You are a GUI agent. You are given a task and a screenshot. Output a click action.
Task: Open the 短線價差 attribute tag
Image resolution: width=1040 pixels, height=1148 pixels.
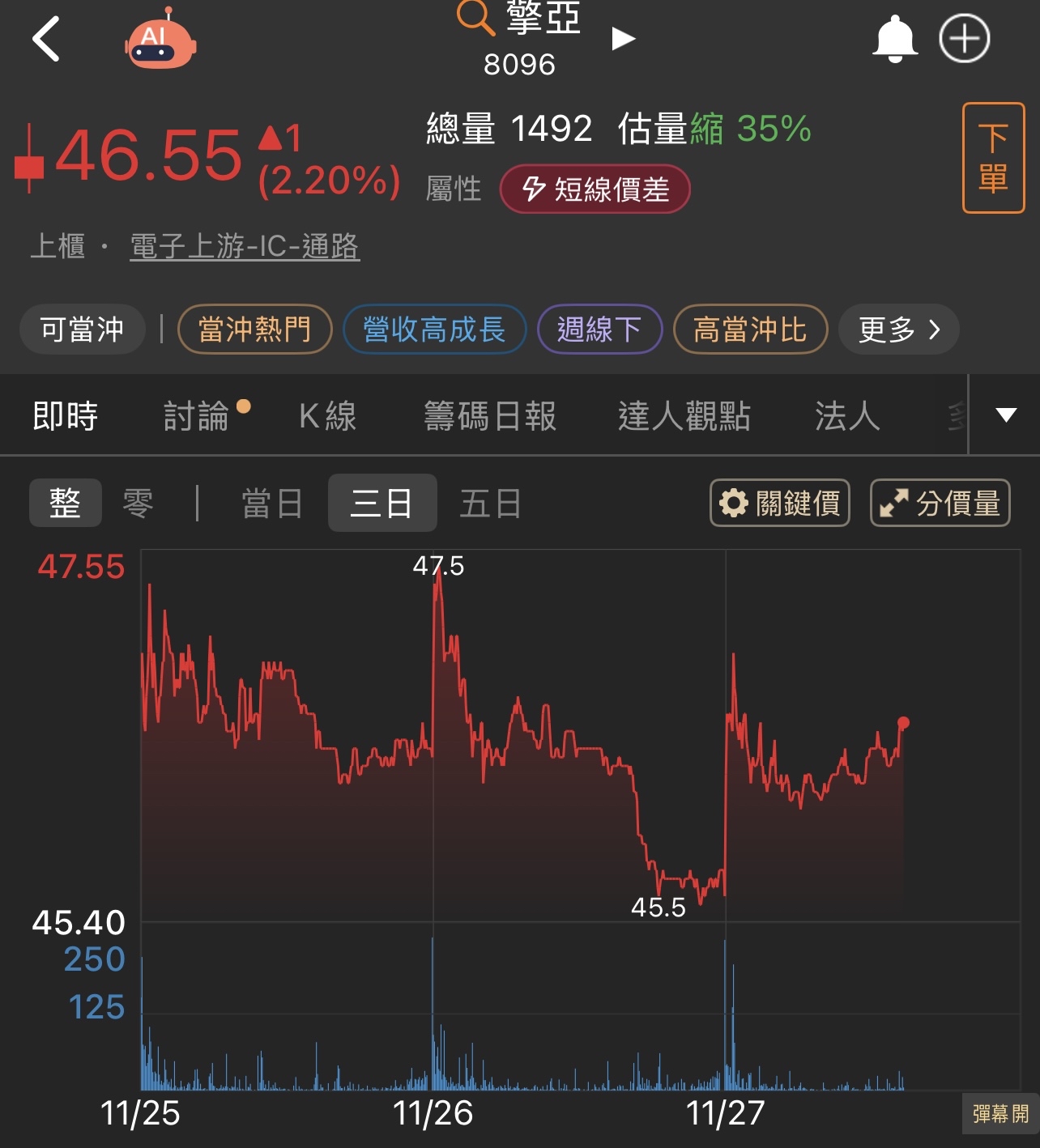[x=595, y=189]
